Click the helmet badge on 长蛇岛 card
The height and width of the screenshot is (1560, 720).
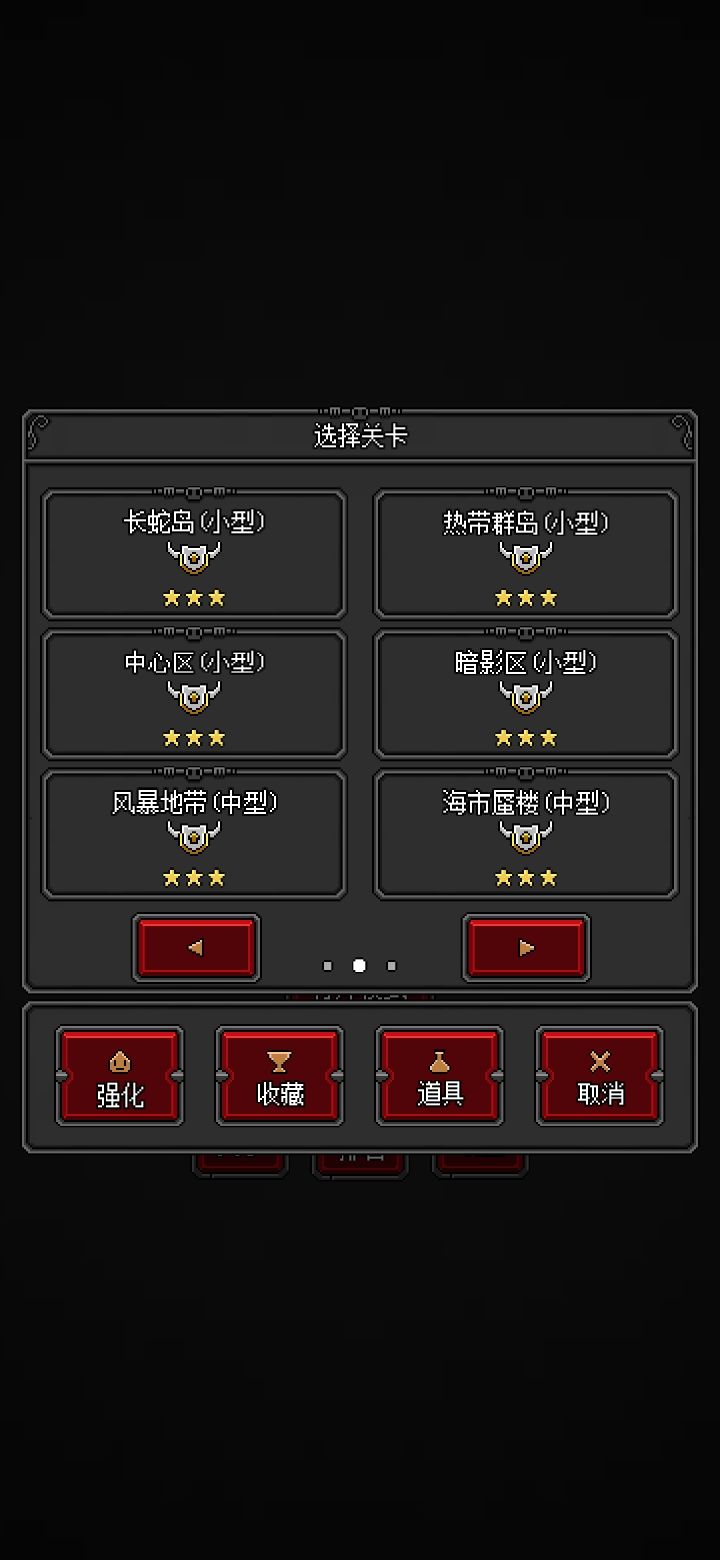click(194, 557)
